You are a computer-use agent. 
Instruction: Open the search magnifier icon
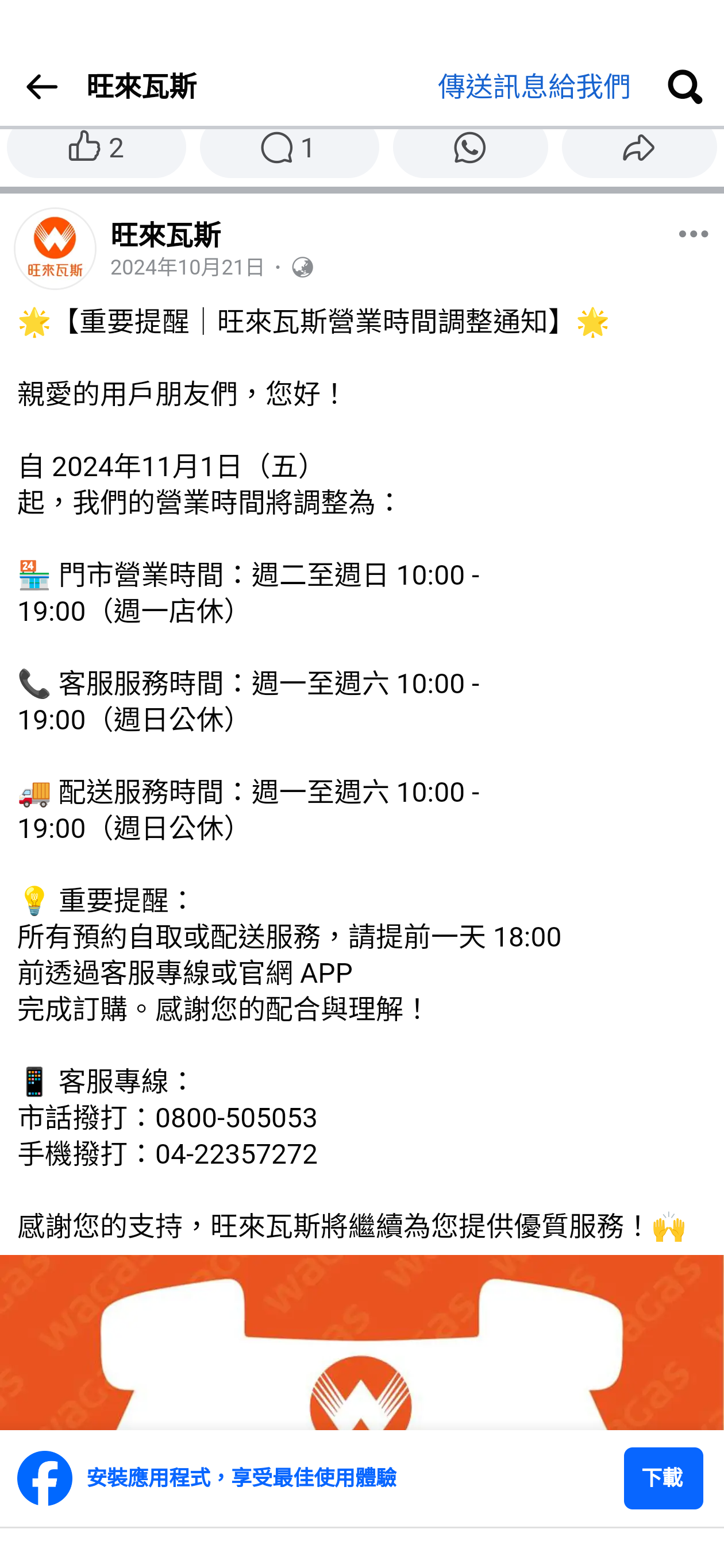(x=684, y=87)
